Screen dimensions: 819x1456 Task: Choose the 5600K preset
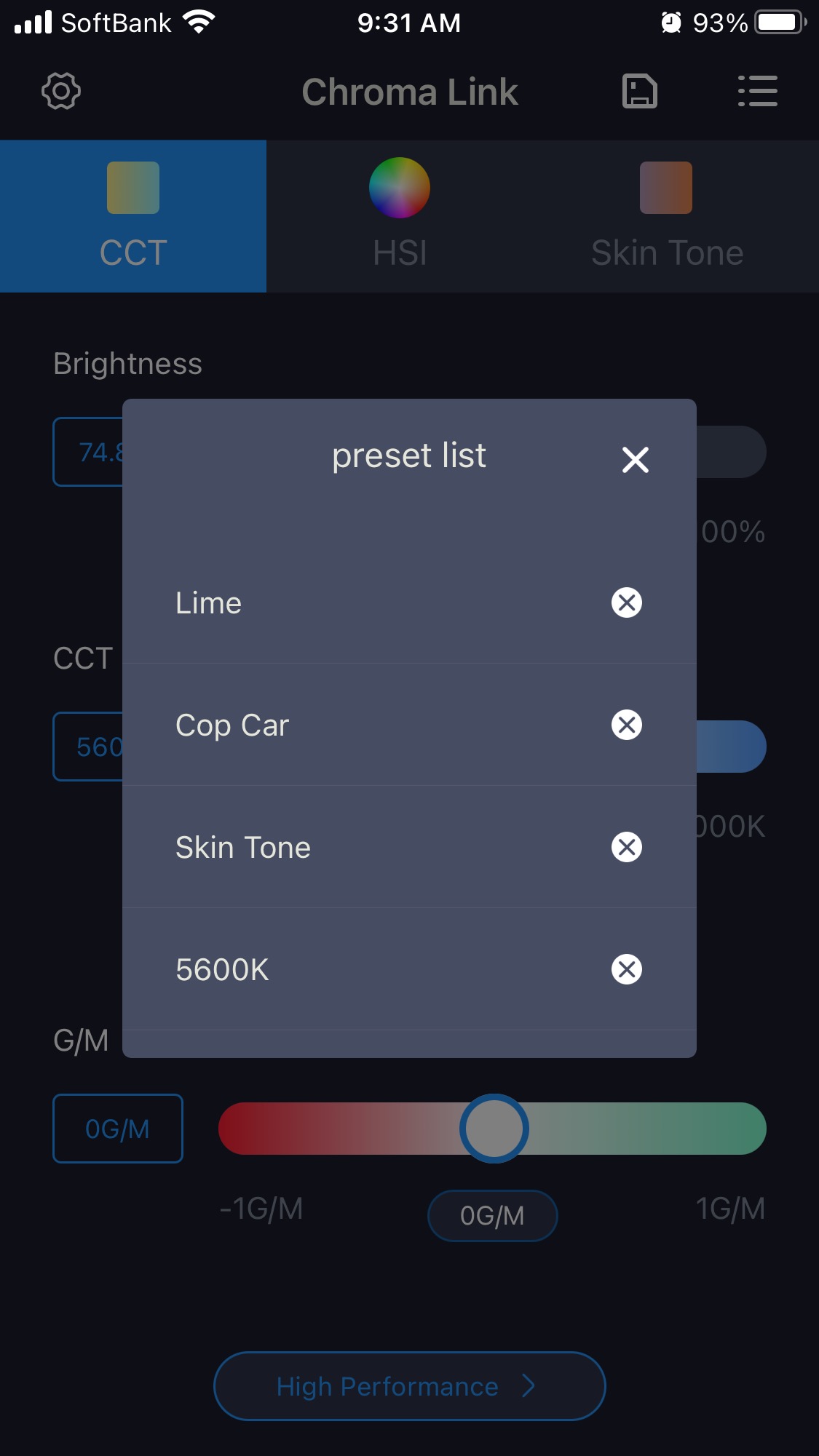(x=222, y=970)
